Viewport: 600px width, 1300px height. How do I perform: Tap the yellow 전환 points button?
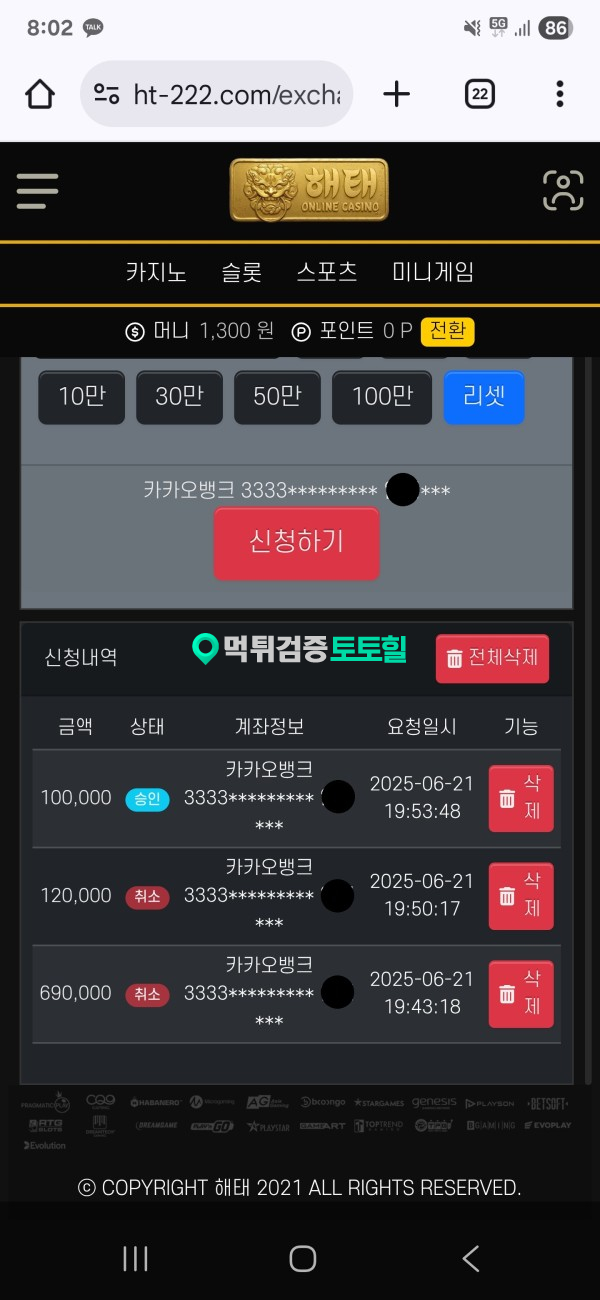pyautogui.click(x=447, y=331)
